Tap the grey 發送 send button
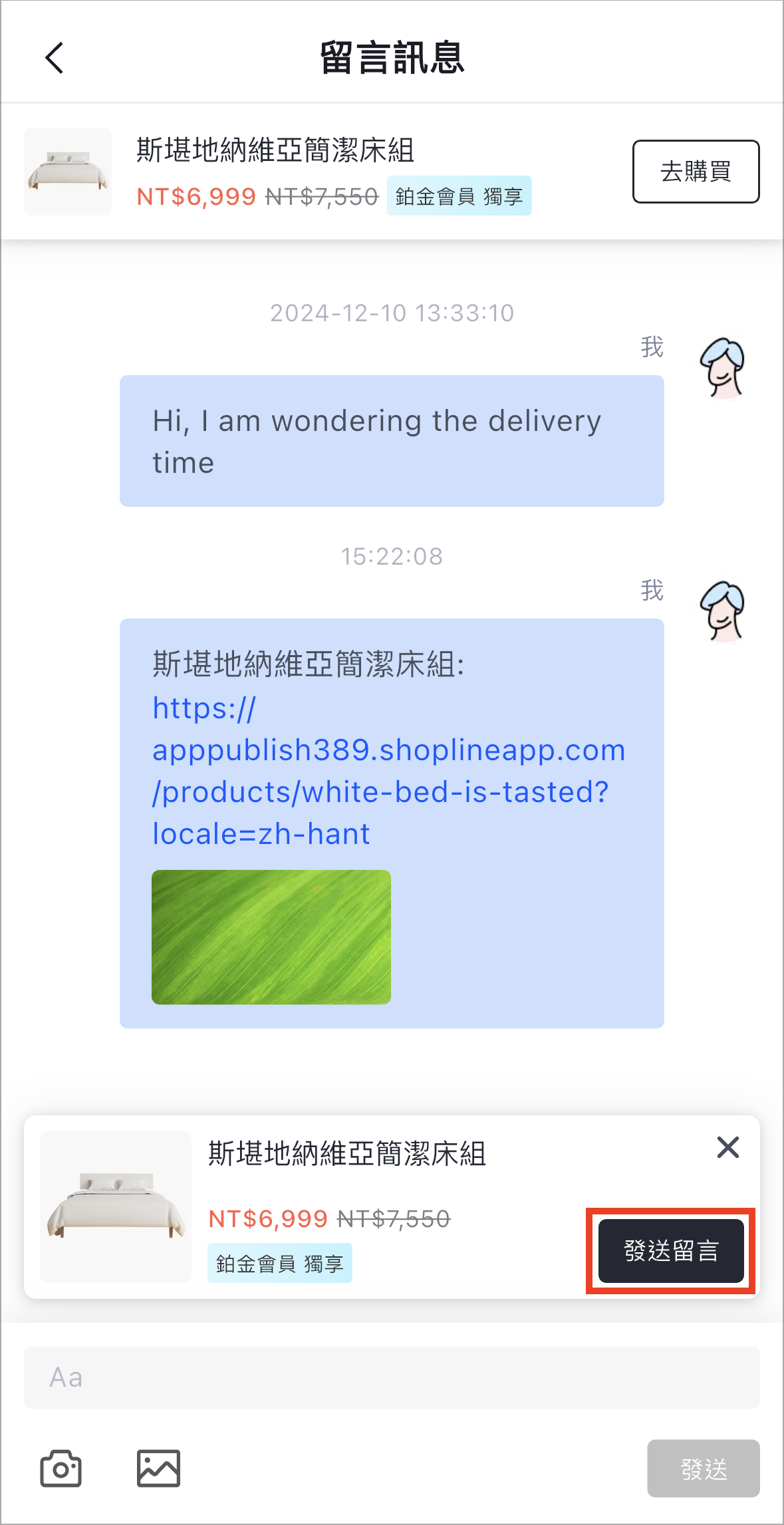The image size is (784, 1525). pyautogui.click(x=704, y=1468)
